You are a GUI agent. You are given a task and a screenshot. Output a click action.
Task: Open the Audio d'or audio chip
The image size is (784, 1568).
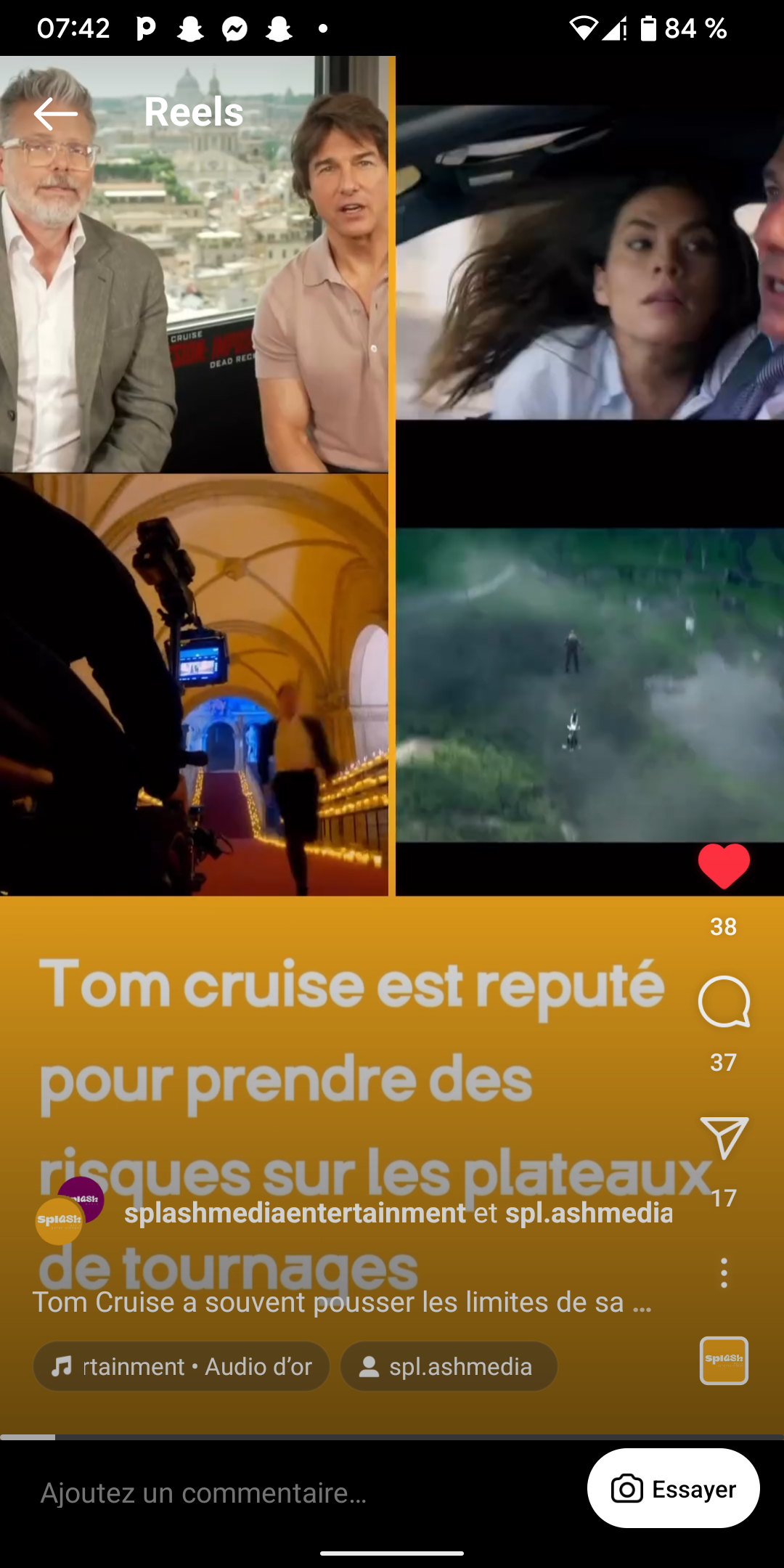[181, 1366]
